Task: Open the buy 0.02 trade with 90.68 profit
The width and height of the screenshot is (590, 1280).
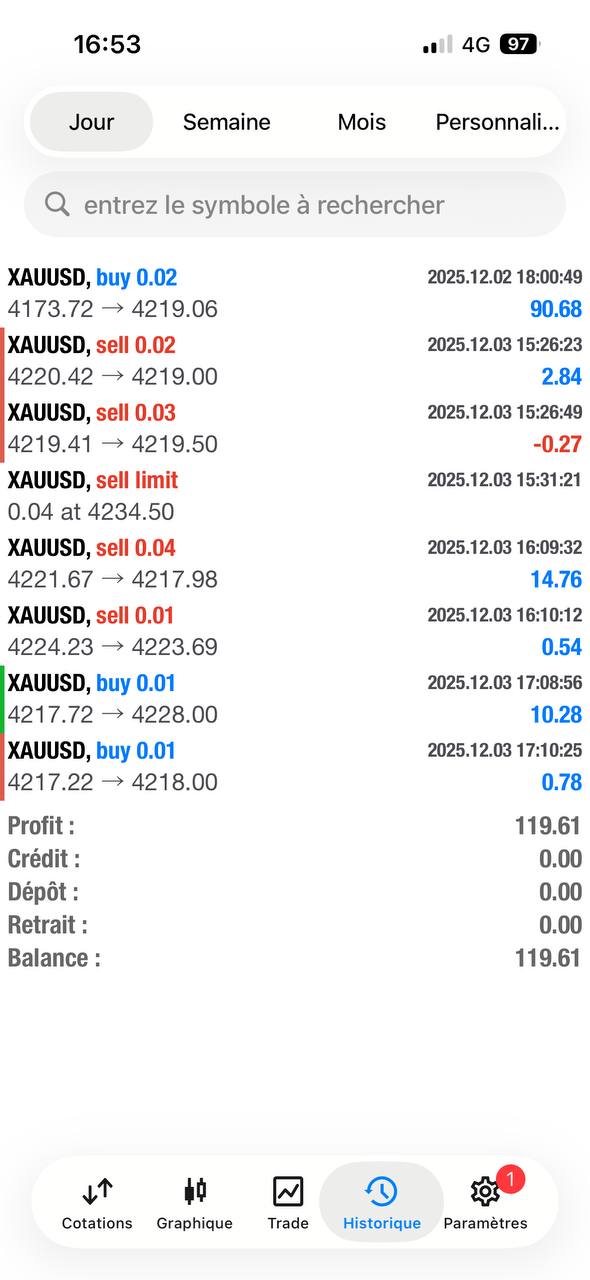Action: click(295, 293)
